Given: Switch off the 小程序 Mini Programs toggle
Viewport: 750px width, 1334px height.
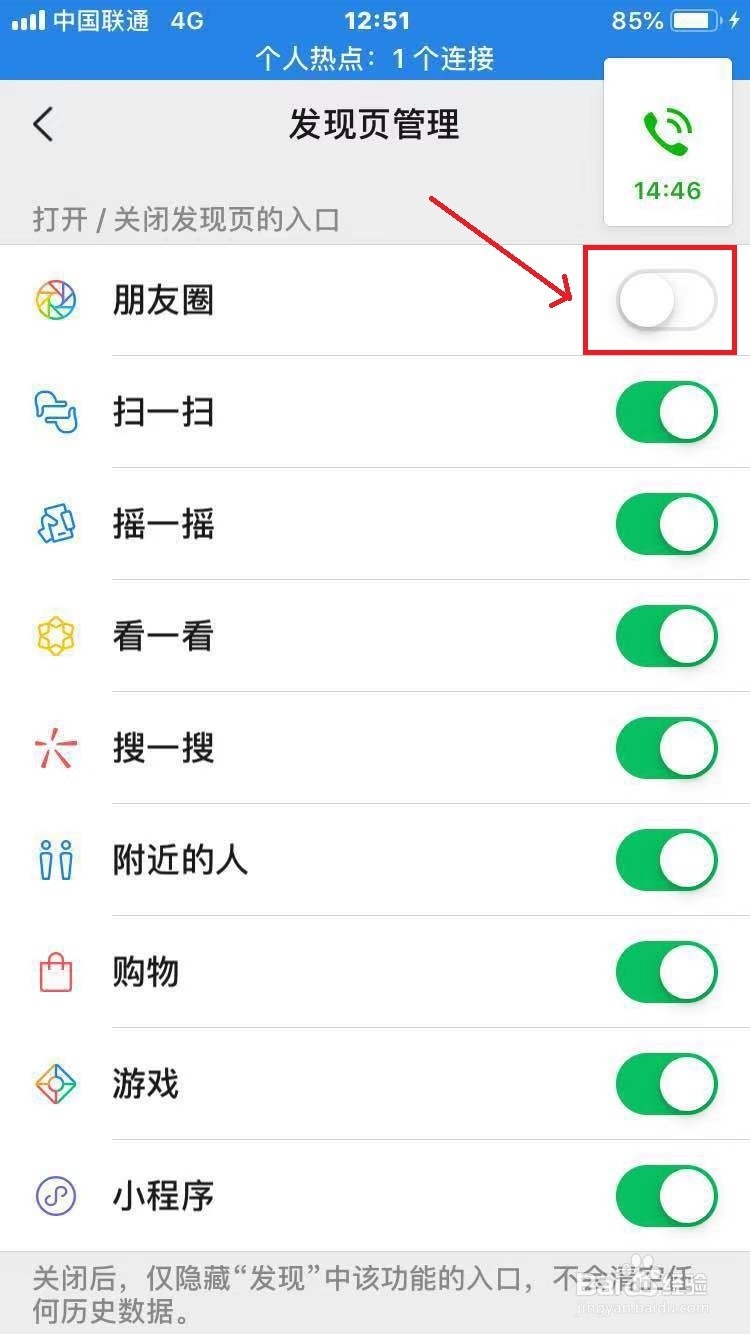Looking at the screenshot, I should 666,1196.
